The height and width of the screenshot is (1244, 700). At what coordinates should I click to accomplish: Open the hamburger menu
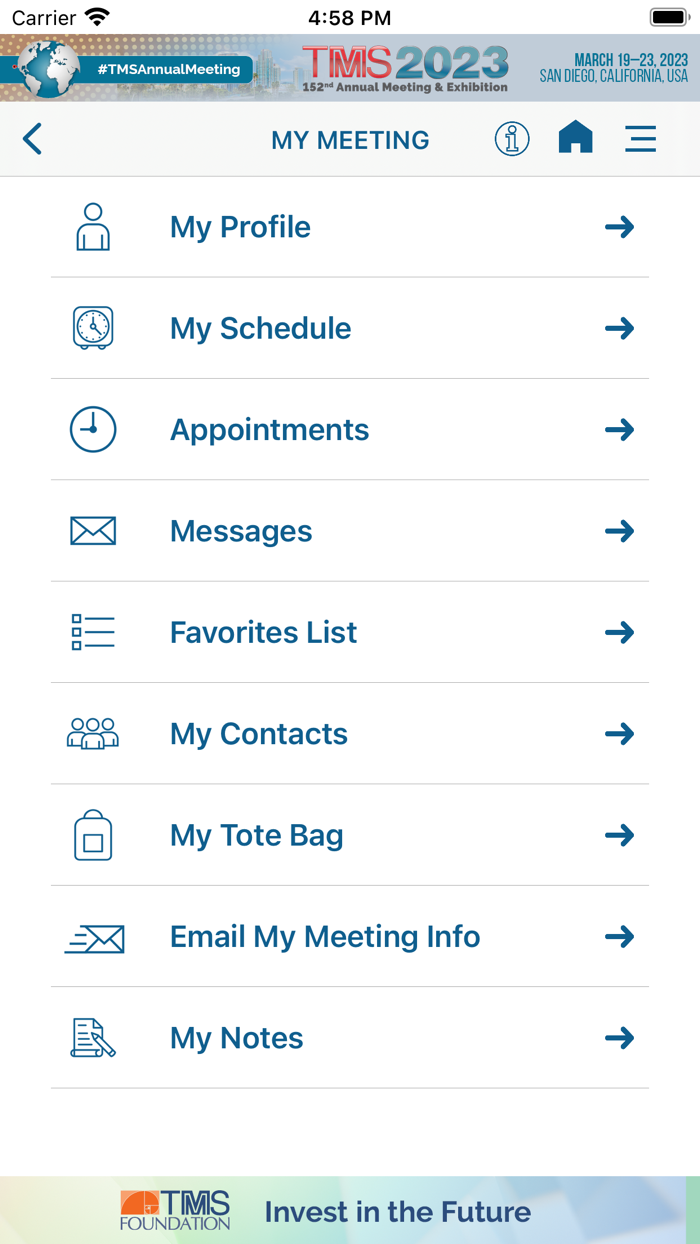click(640, 139)
